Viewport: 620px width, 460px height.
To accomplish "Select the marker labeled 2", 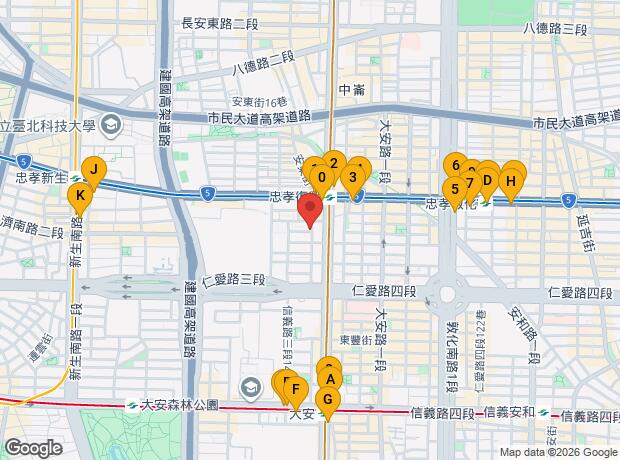I will point(334,164).
